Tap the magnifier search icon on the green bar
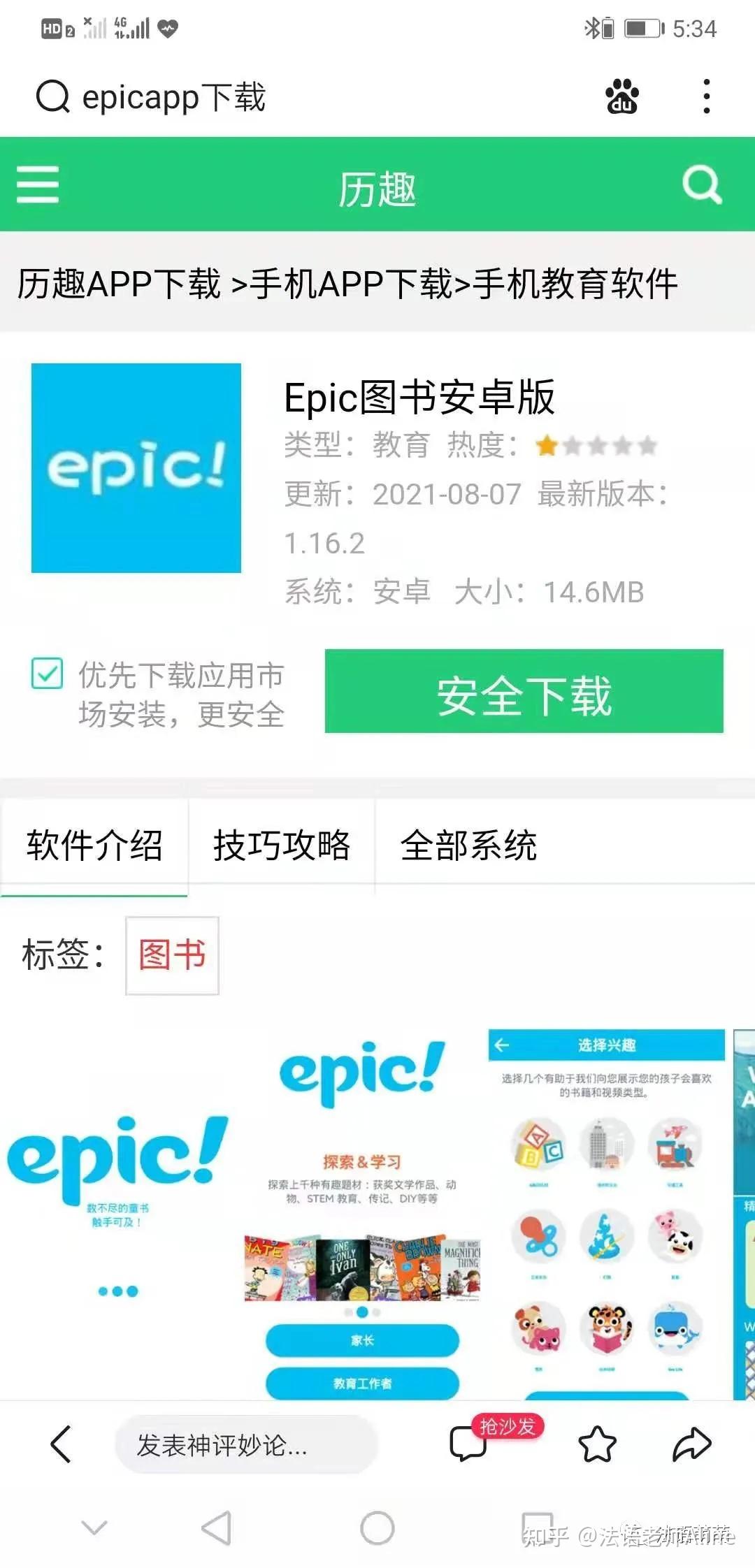This screenshot has width=755, height=1568. tap(701, 185)
